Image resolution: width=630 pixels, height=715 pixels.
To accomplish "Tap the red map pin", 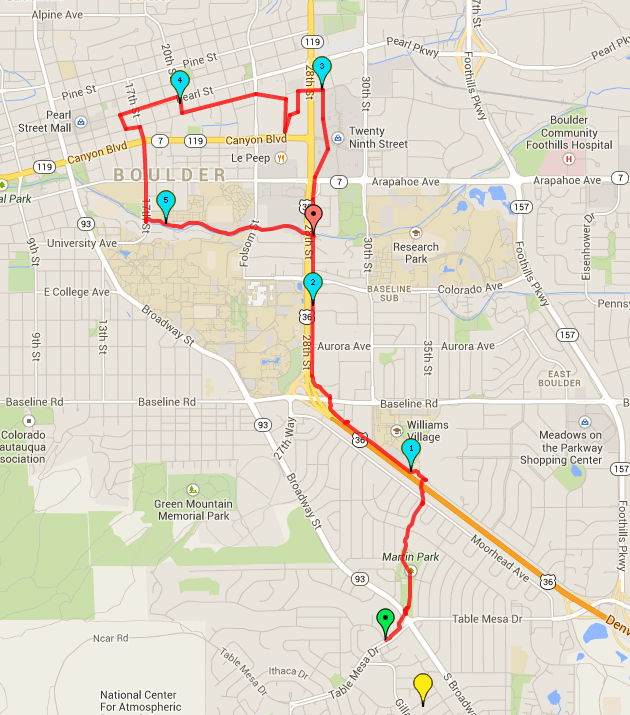I will click(314, 215).
